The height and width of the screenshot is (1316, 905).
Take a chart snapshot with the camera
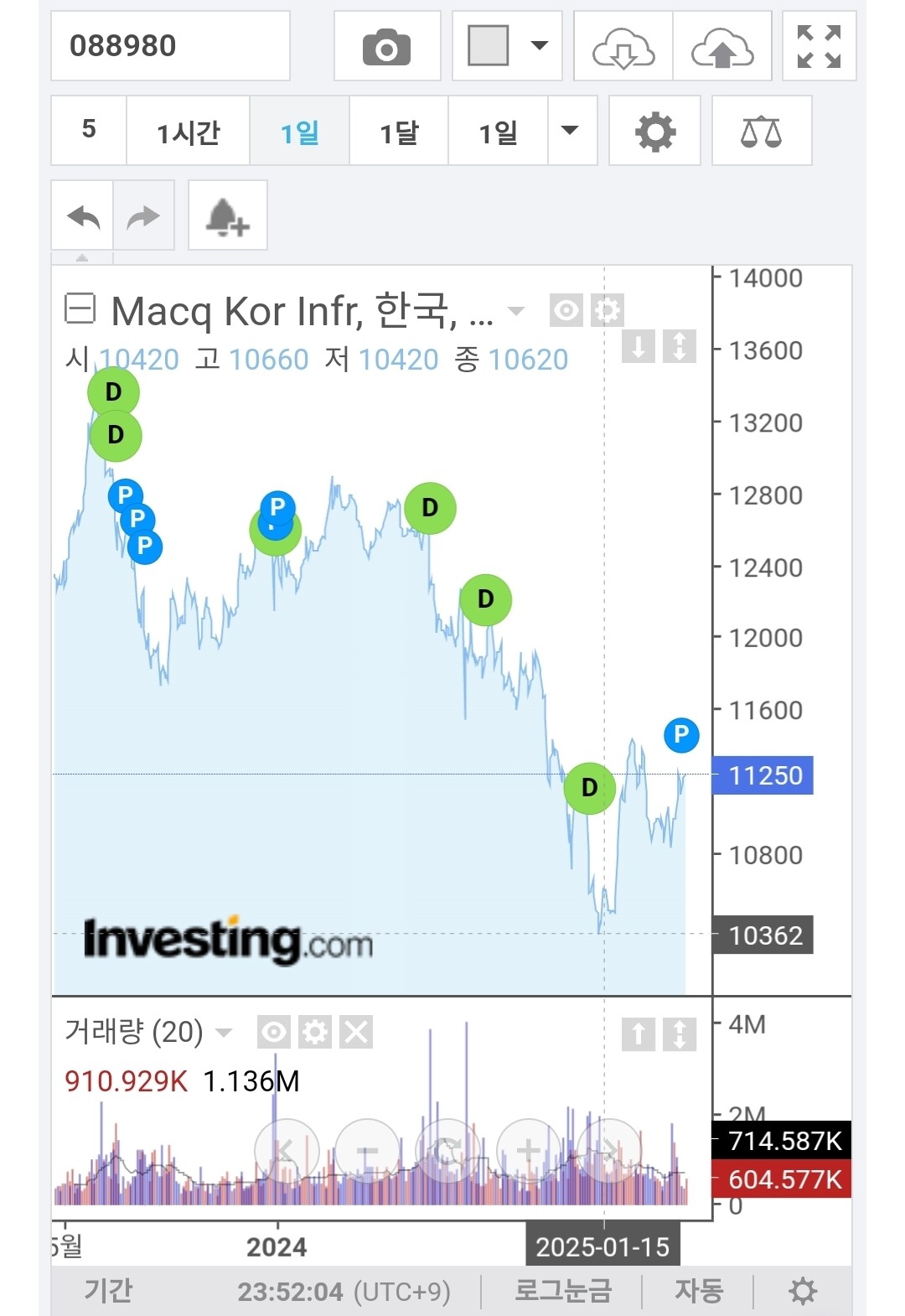click(386, 47)
